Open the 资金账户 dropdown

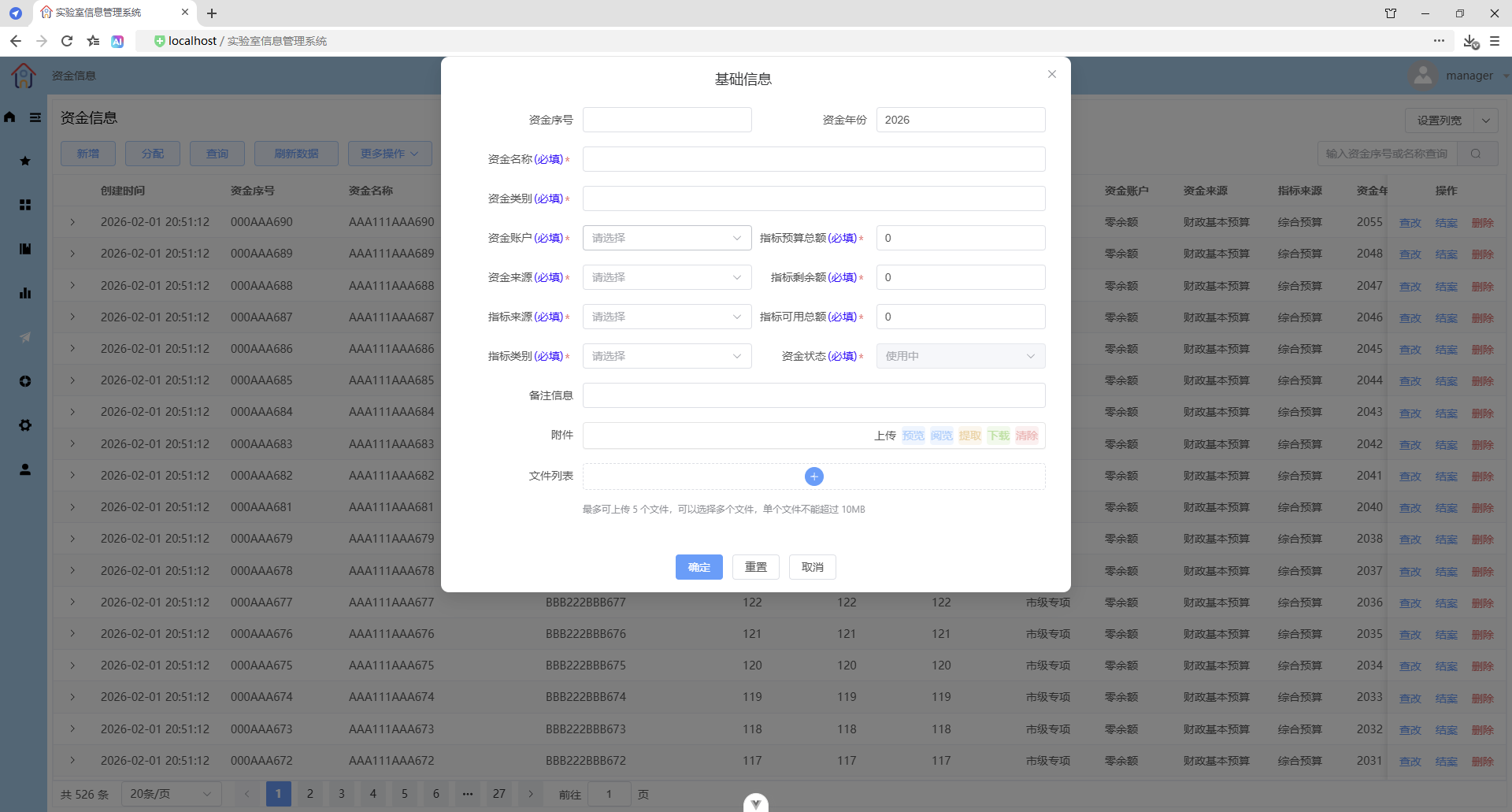(x=667, y=238)
